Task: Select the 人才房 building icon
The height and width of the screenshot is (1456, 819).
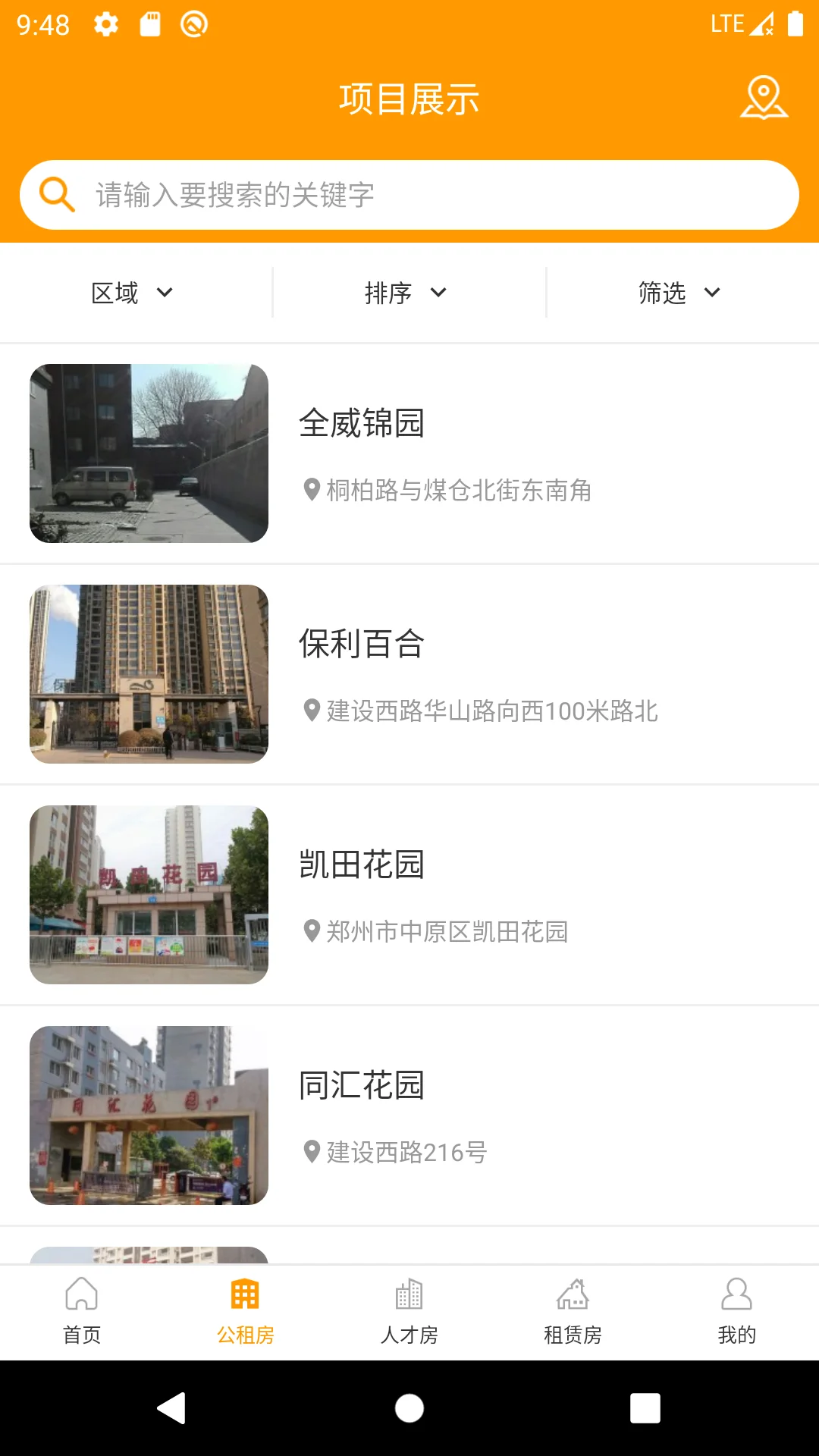Action: [409, 1297]
